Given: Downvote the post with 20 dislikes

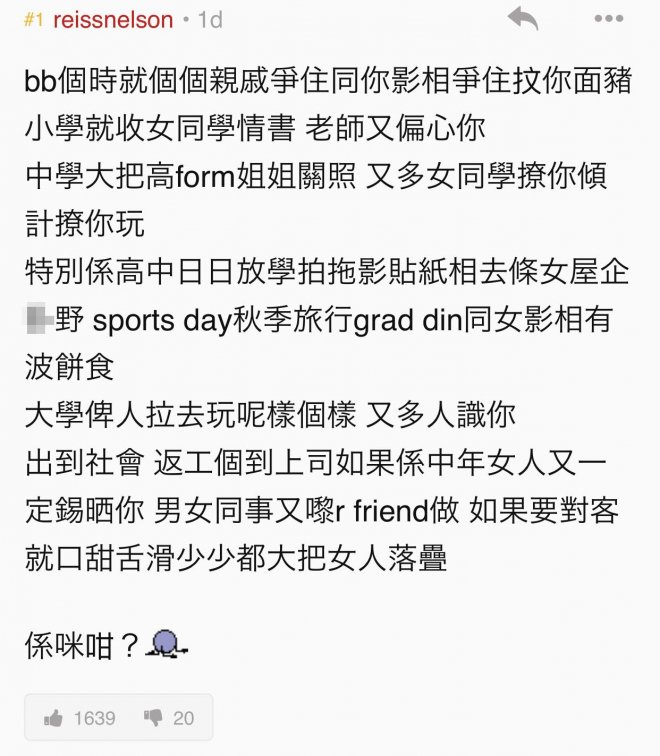Looking at the screenshot, I should (153, 718).
